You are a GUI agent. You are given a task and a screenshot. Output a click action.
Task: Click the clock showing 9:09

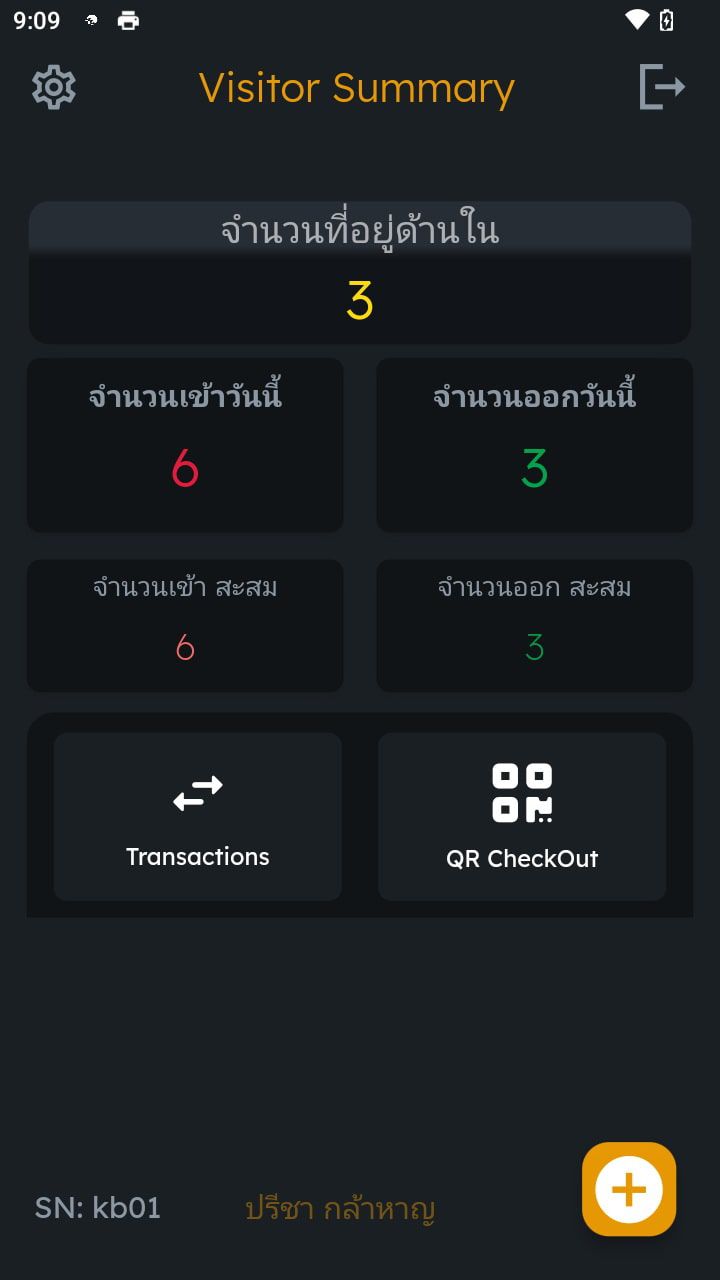pyautogui.click(x=37, y=18)
